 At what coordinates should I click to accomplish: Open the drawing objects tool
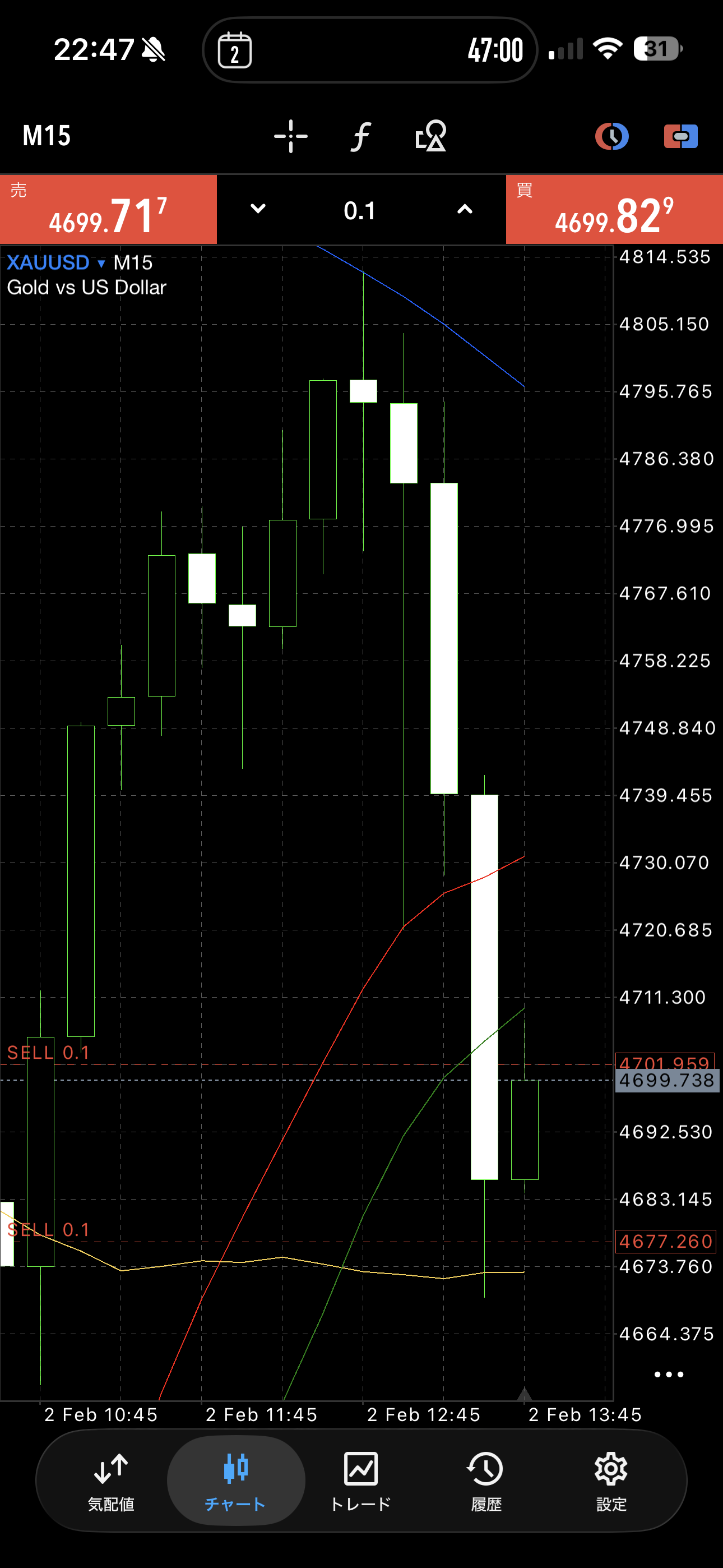pos(430,136)
